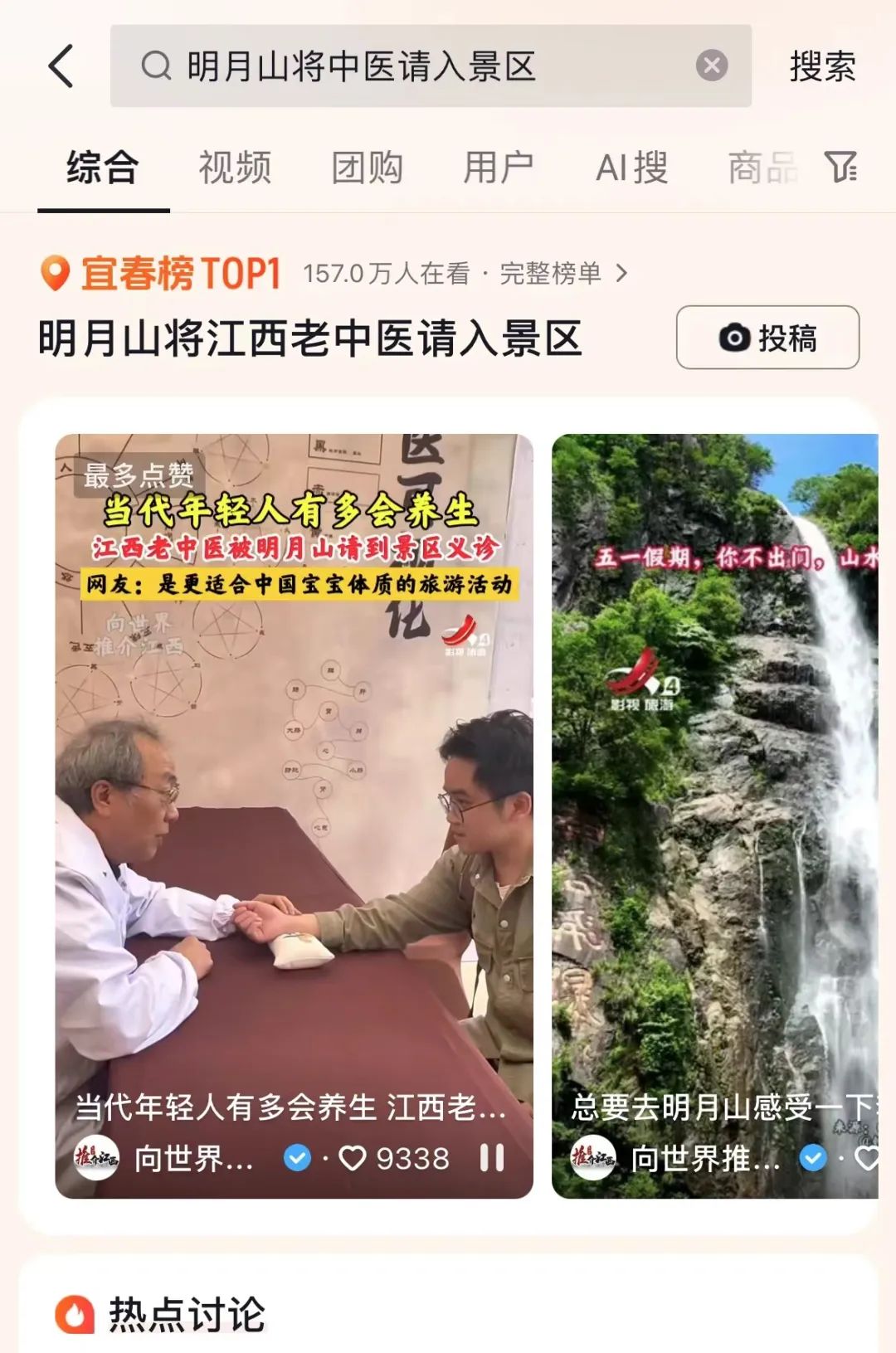Viewport: 896px width, 1353px height.
Task: Like the 当代年轻人有多会养生 video
Action: 353,1158
